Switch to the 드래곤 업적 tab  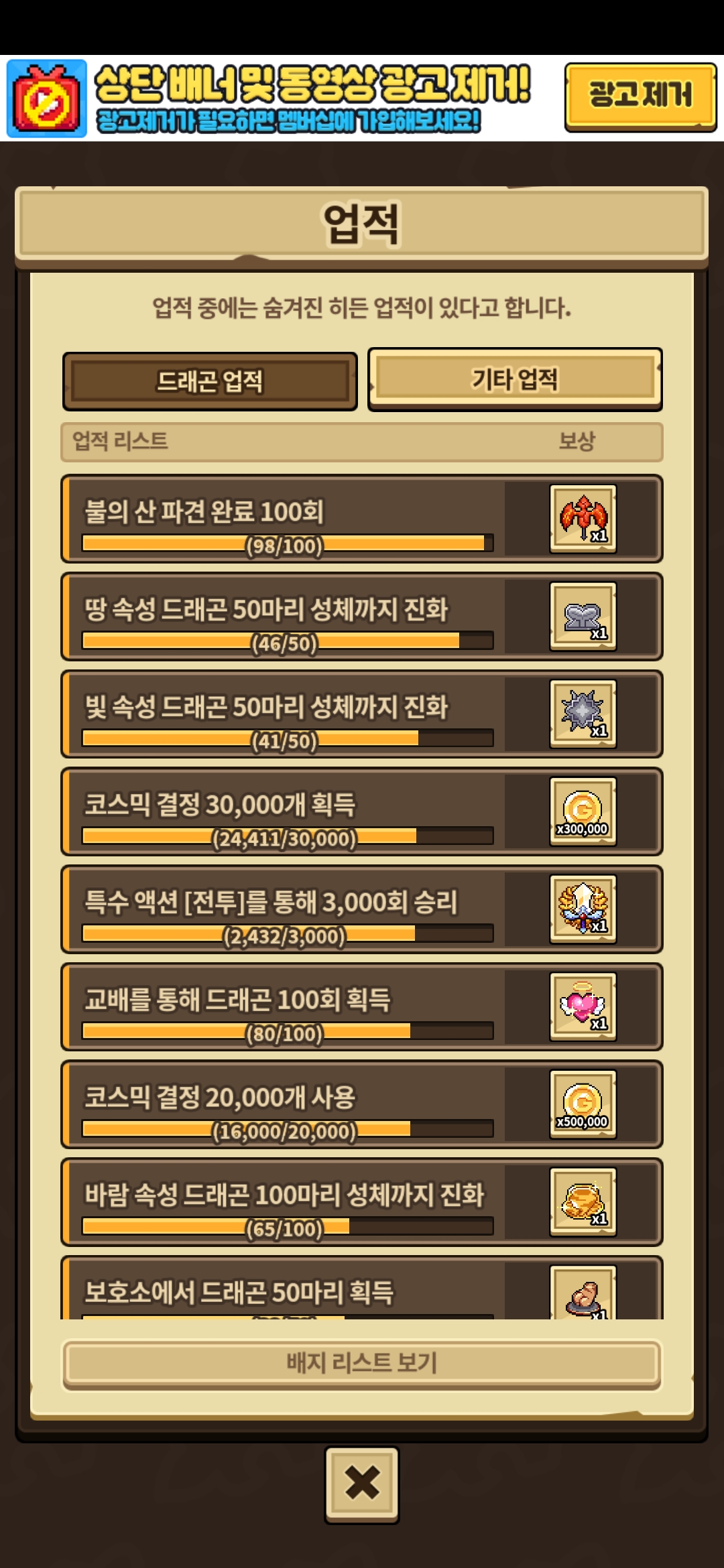tap(210, 381)
